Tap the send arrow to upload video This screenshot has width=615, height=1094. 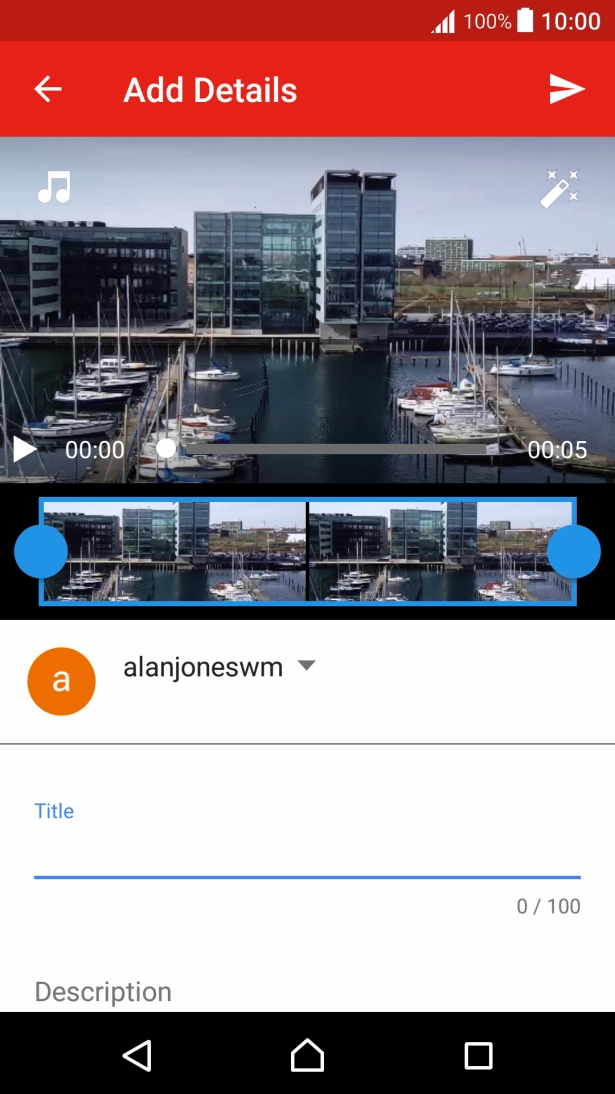coord(566,89)
